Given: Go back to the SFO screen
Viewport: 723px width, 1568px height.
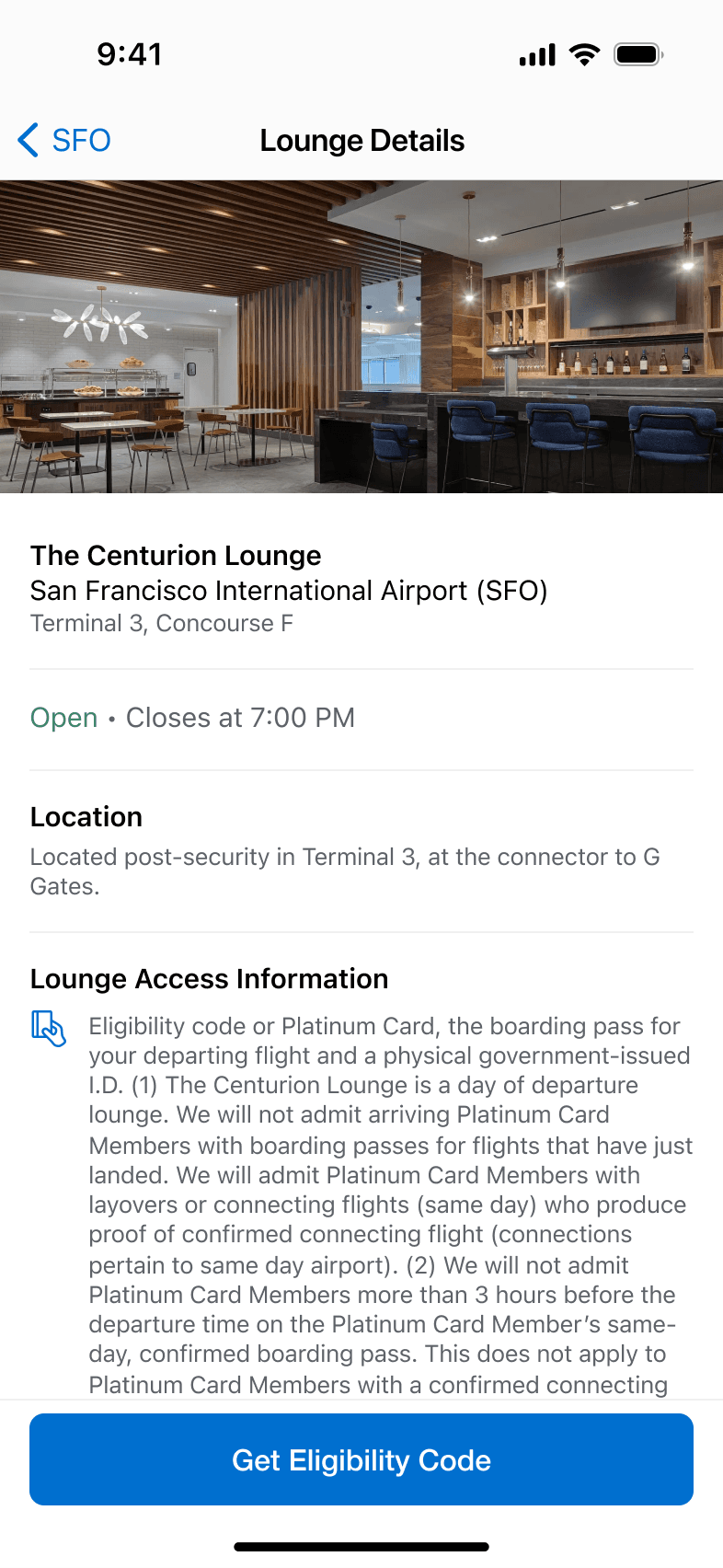Looking at the screenshot, I should point(64,141).
